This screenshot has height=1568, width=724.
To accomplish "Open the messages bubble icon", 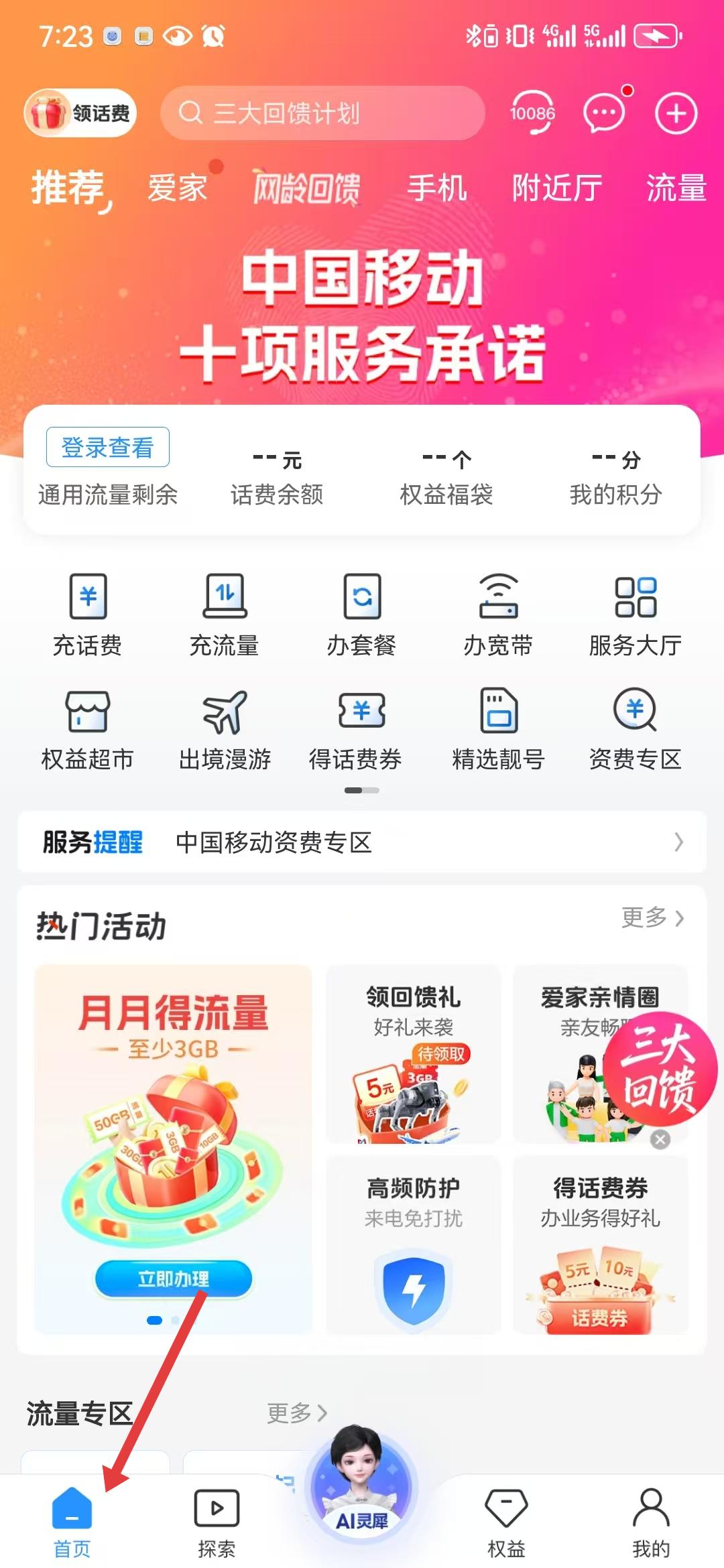I will (605, 113).
